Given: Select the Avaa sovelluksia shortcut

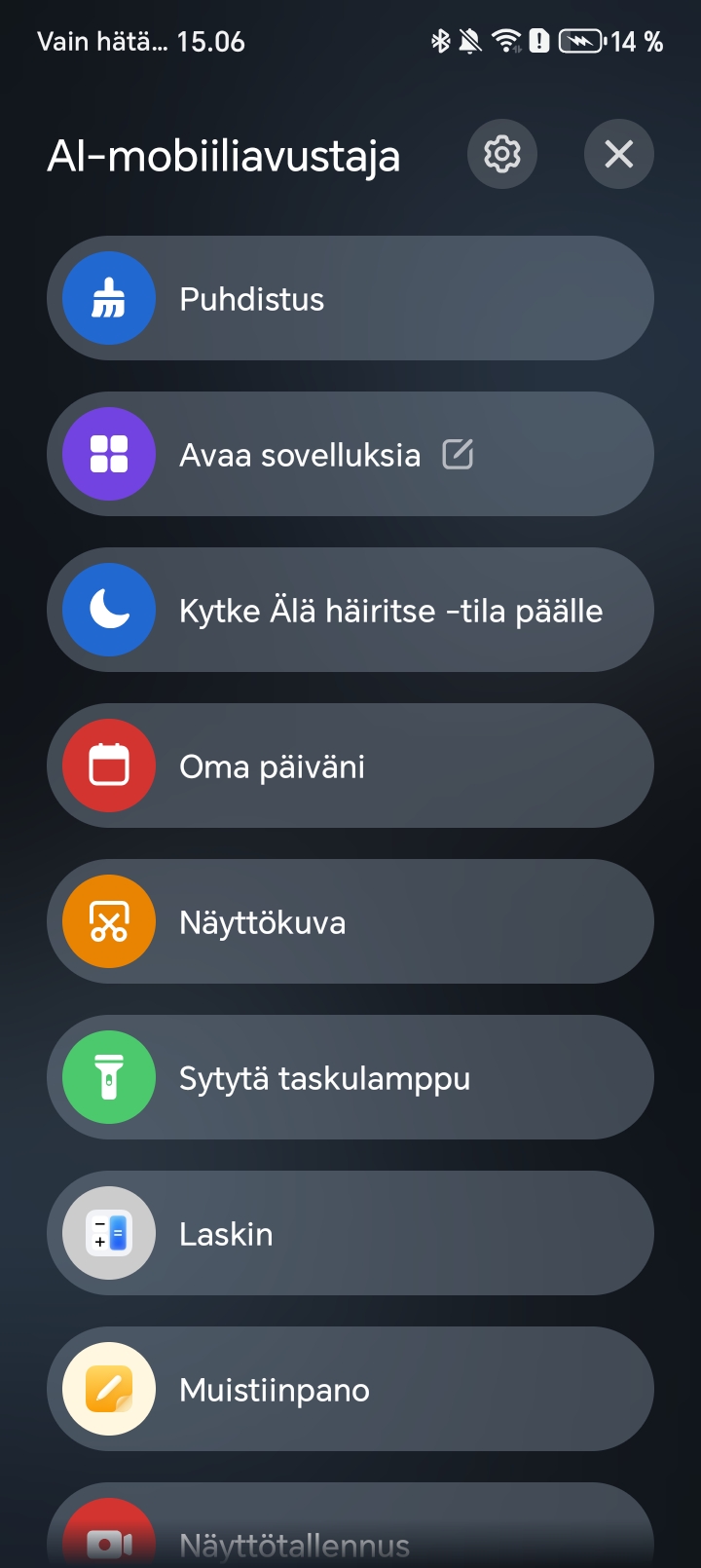Looking at the screenshot, I should coord(292,454).
